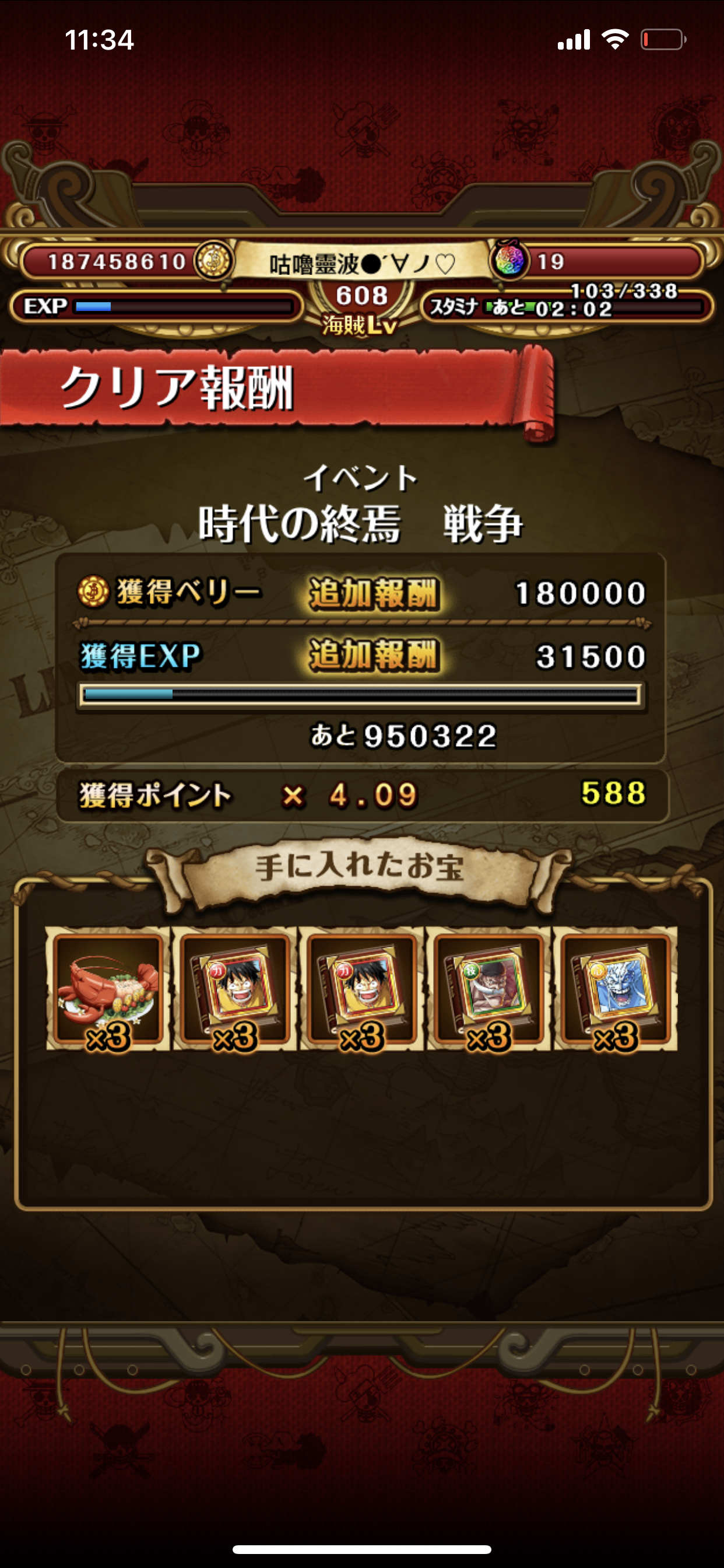Tap the lobster dish reward item
724x1568 pixels.
click(108, 989)
